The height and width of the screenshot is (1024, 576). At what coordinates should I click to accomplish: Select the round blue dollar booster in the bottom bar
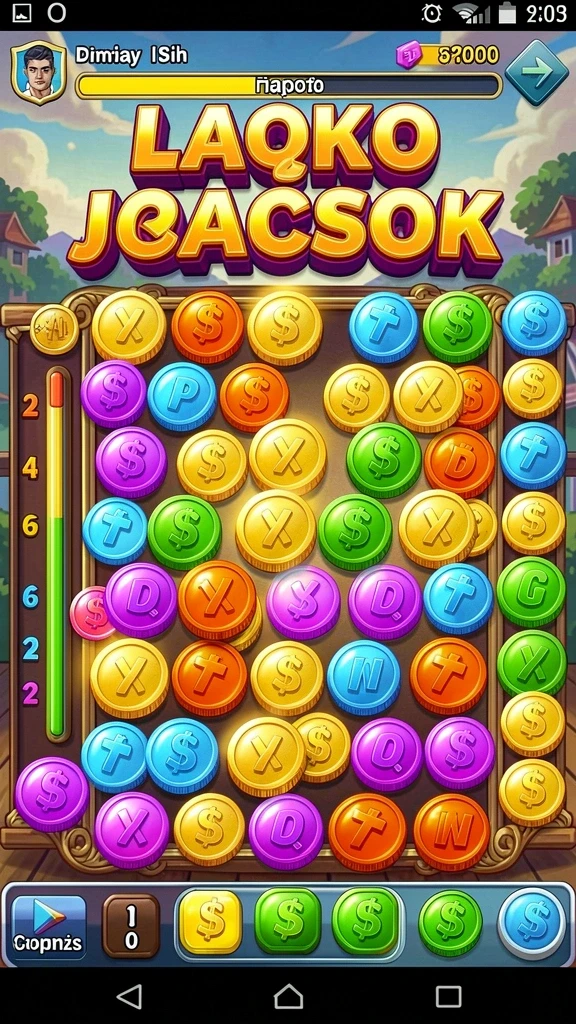click(532, 923)
